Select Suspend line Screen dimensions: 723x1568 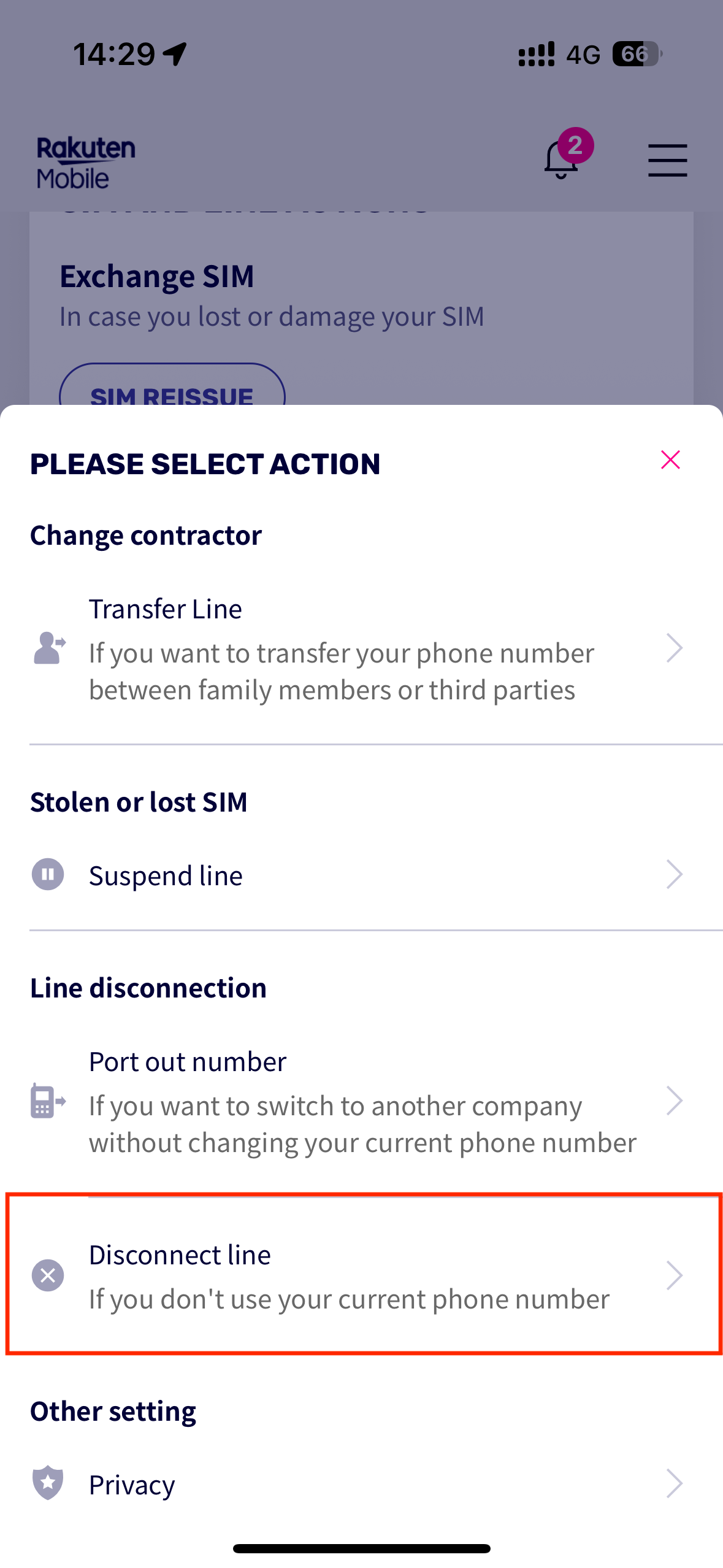coord(362,875)
